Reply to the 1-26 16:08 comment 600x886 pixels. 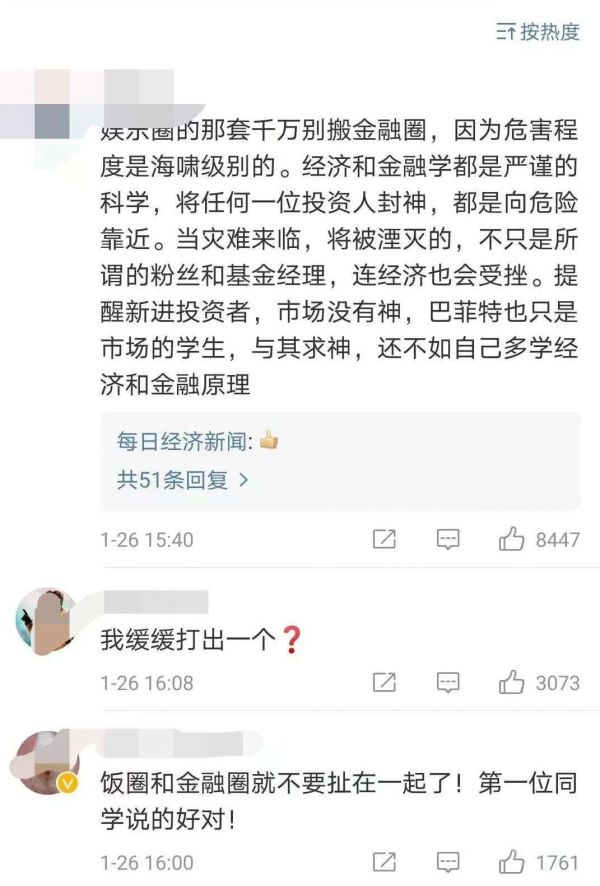coord(448,684)
